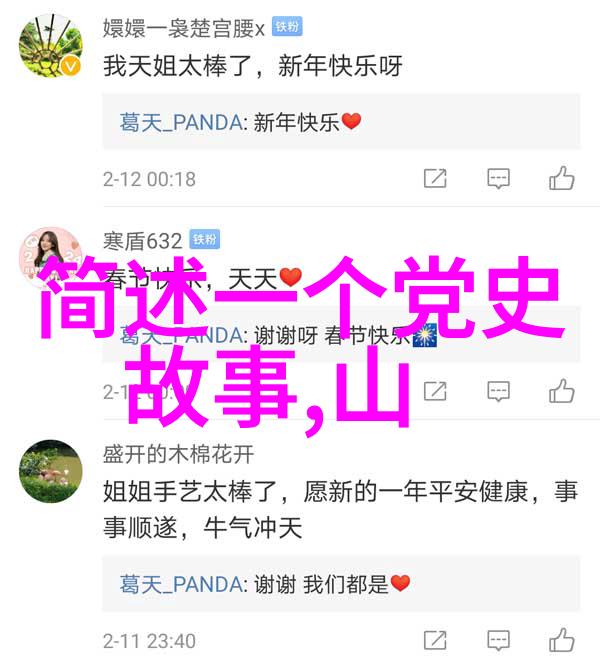Like the comment posted 2-11 23:40
This screenshot has width=600, height=662.
coord(561,640)
